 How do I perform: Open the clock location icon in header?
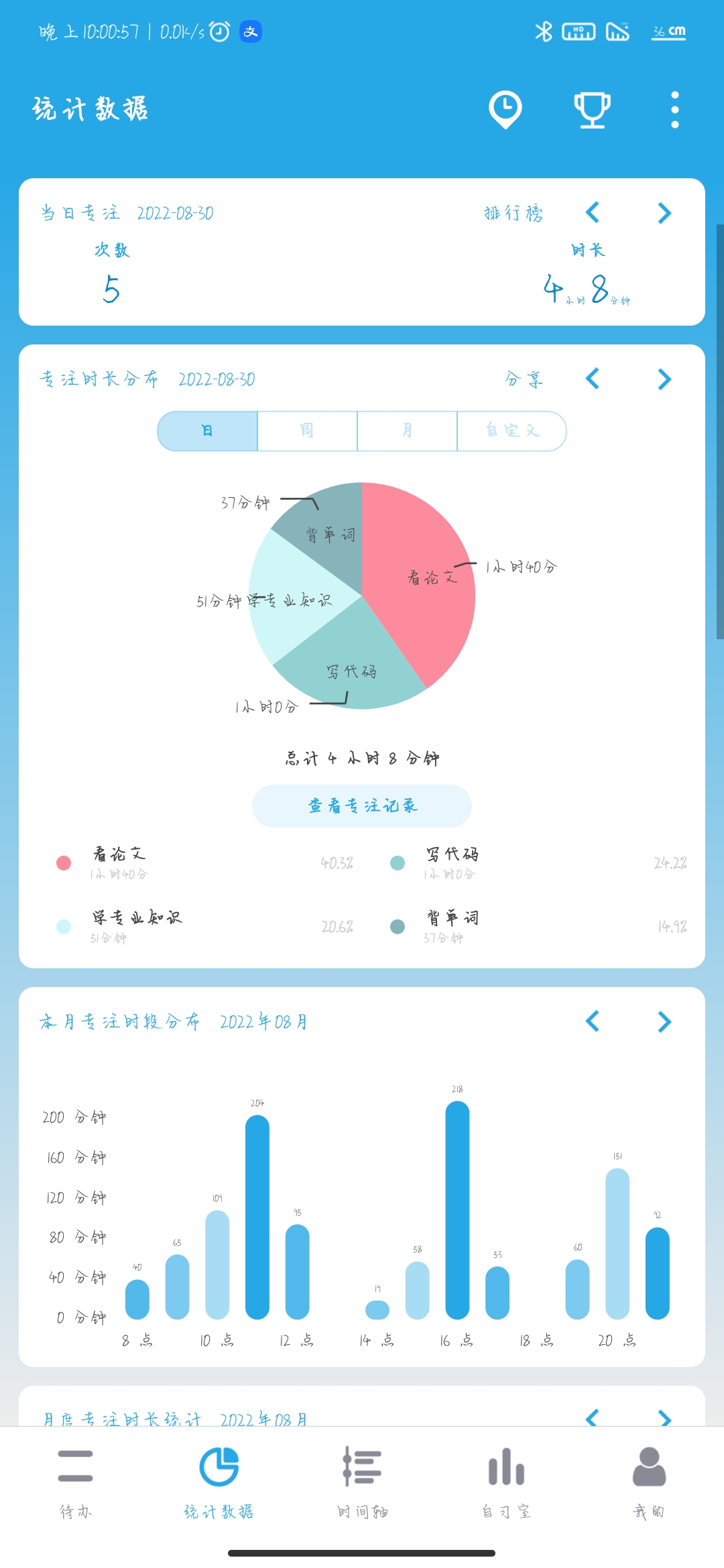(505, 109)
